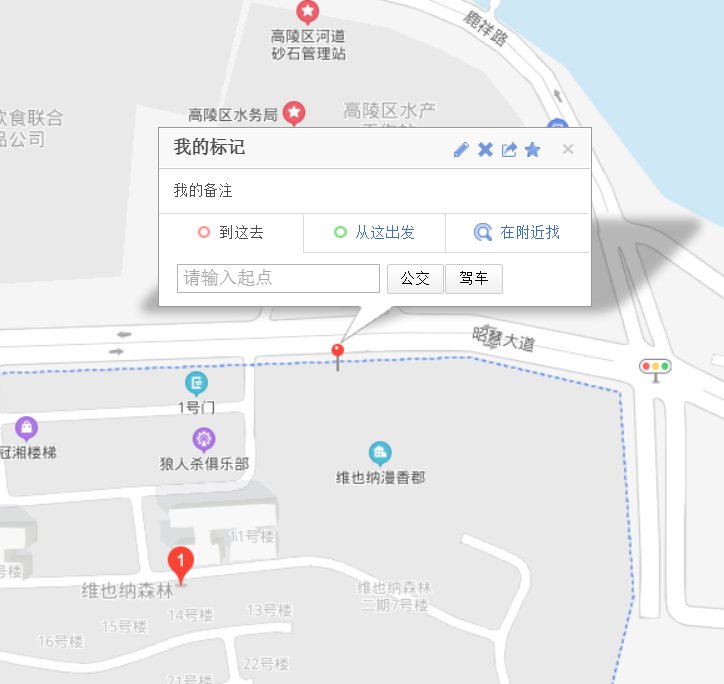Open the 在附近找 tab
This screenshot has width=724, height=684.
(x=517, y=233)
